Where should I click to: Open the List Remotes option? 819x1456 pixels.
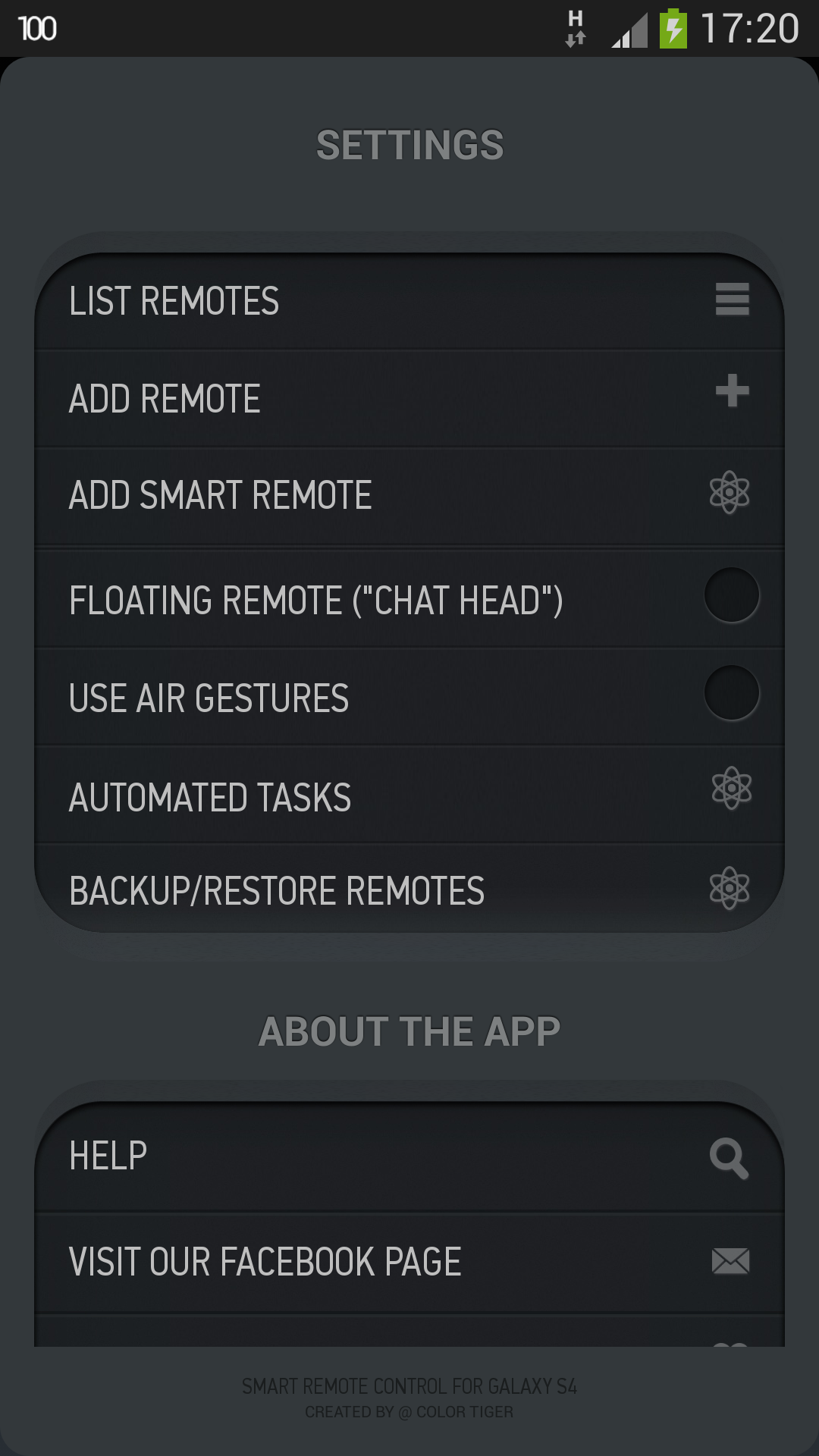pyautogui.click(x=409, y=301)
